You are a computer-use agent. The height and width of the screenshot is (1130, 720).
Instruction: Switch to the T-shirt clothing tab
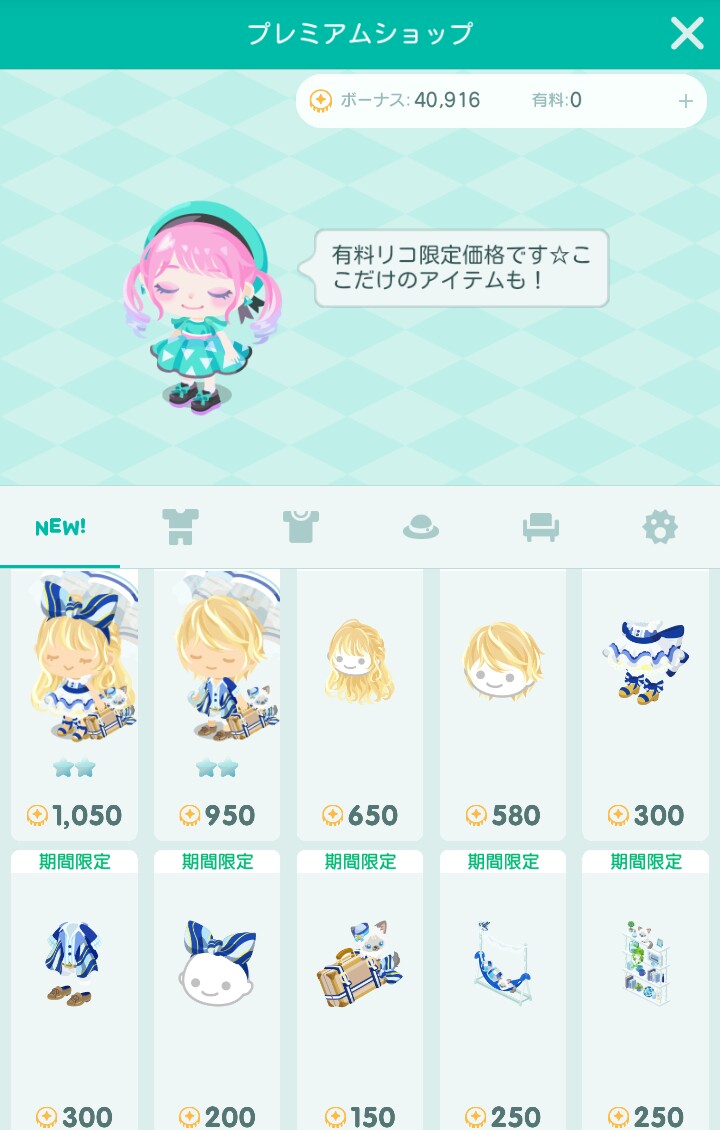(300, 527)
